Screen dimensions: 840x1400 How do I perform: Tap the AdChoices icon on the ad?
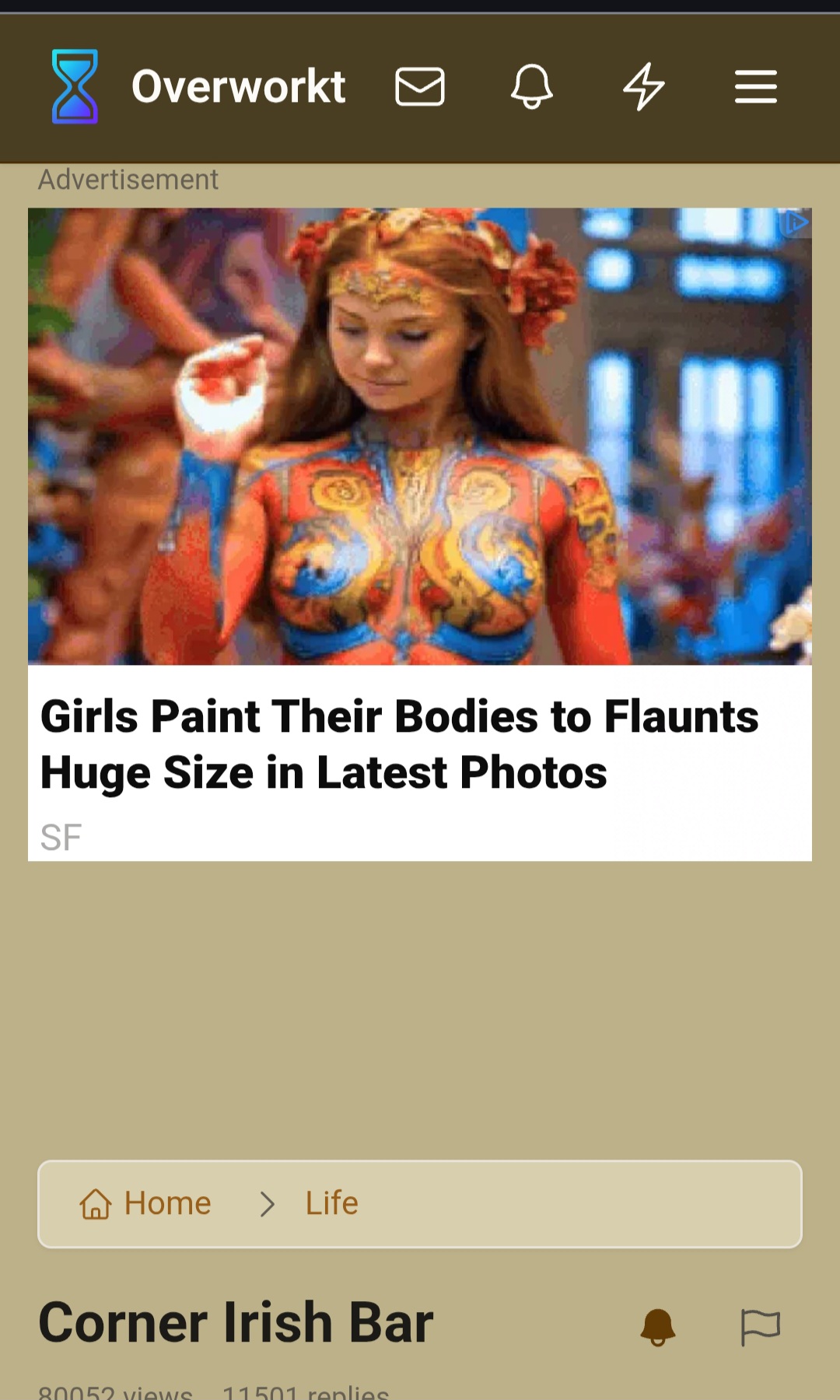tap(795, 223)
